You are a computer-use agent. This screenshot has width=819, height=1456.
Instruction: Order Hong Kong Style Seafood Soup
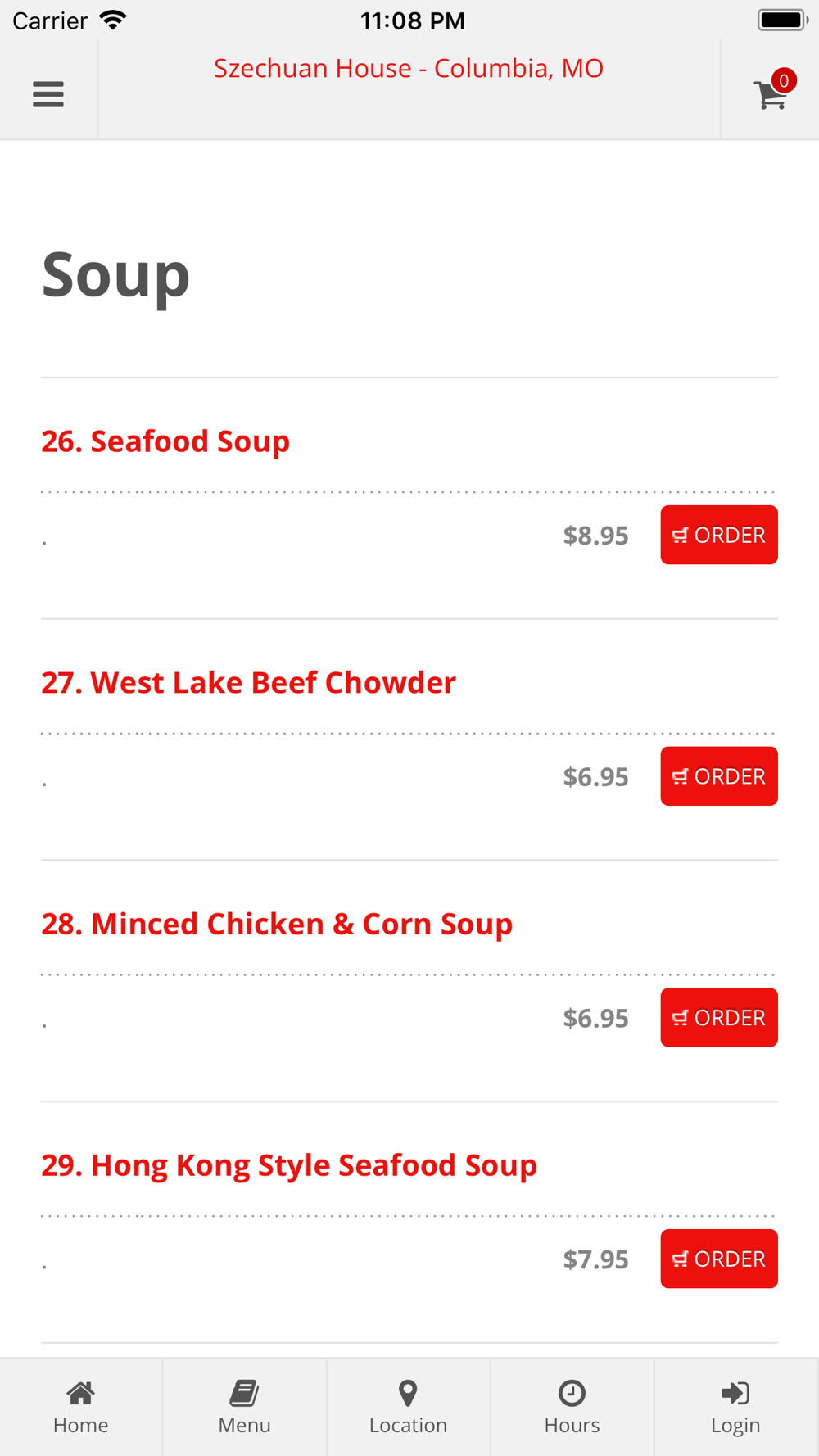(x=719, y=1259)
